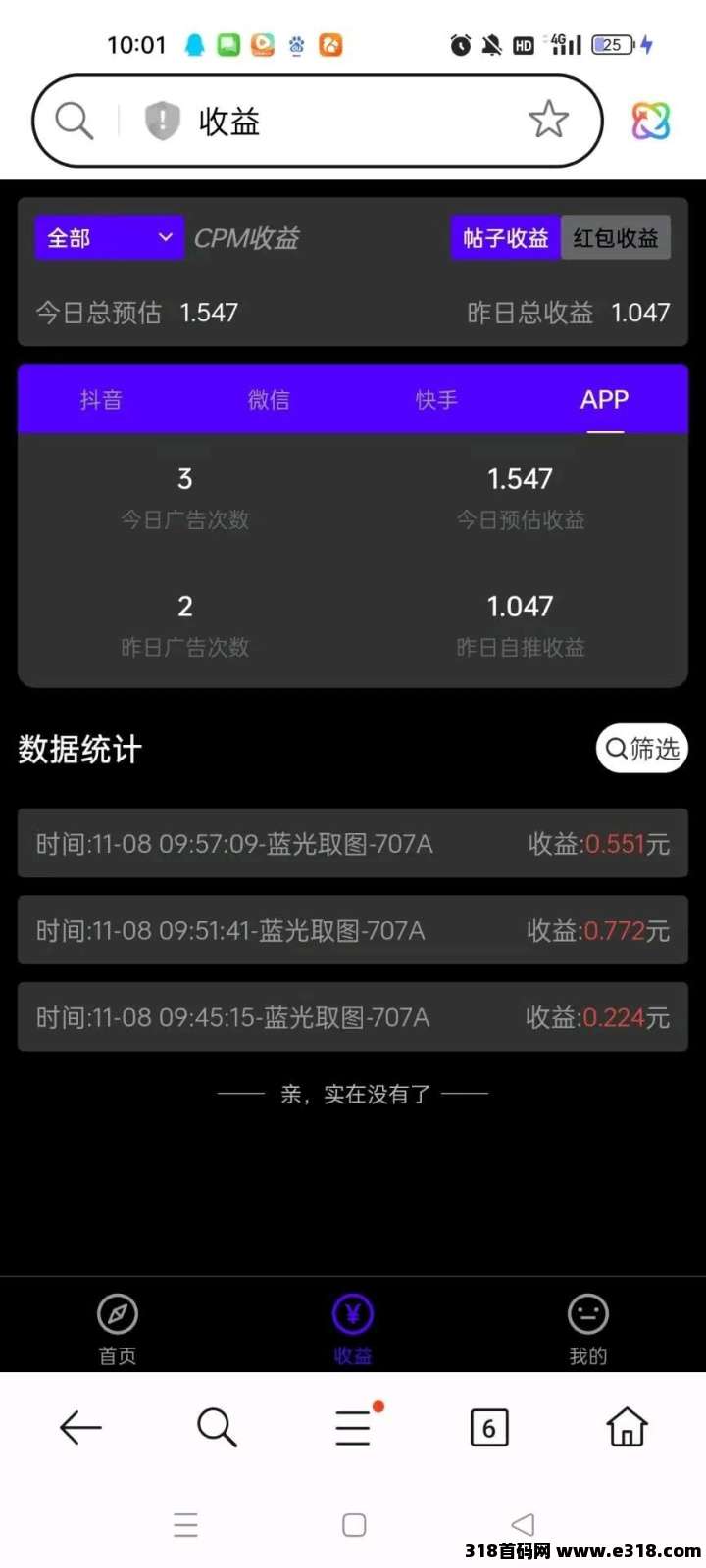Screen dimensions: 706x1568
Task: Switch to the 快手 tab
Action: (x=436, y=400)
